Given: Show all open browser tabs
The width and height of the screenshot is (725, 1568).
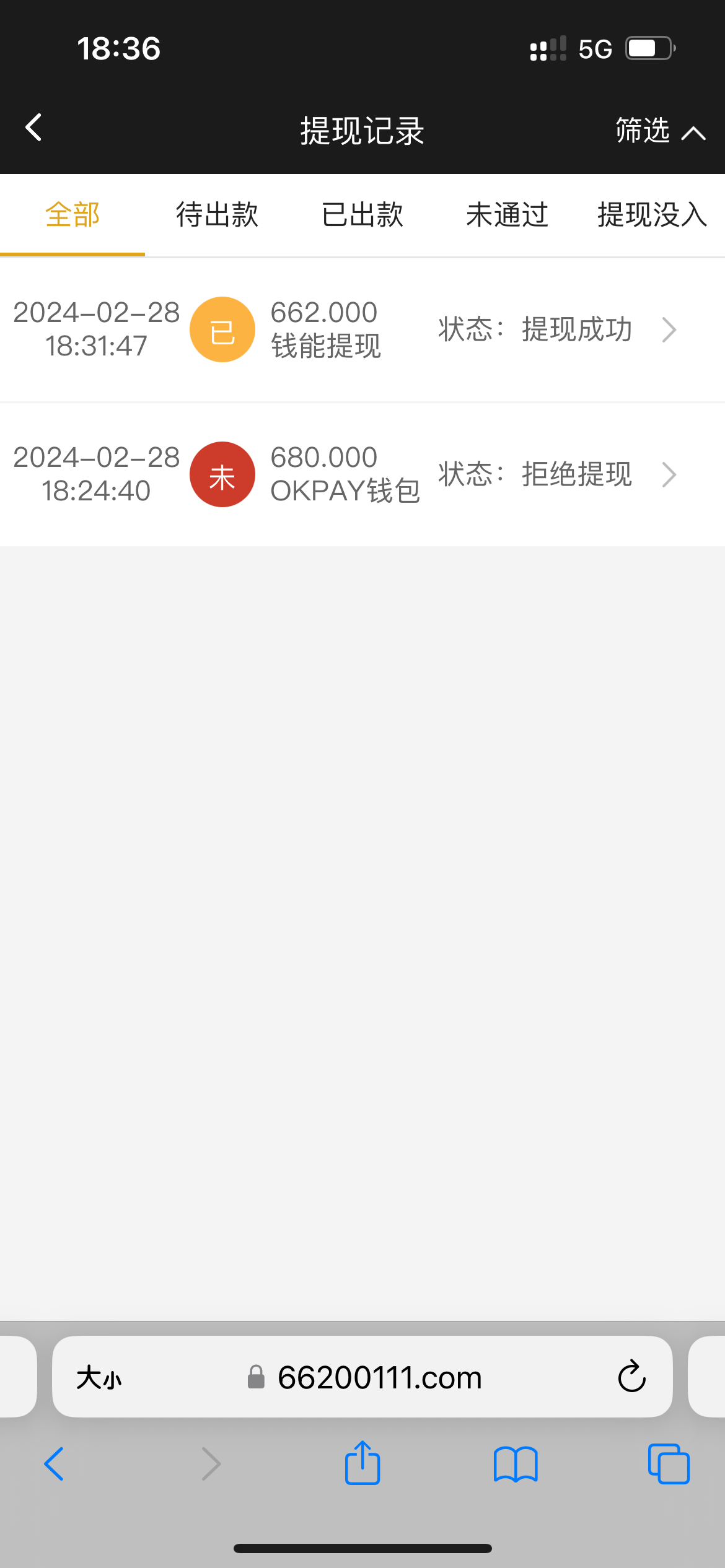Looking at the screenshot, I should click(x=669, y=1464).
